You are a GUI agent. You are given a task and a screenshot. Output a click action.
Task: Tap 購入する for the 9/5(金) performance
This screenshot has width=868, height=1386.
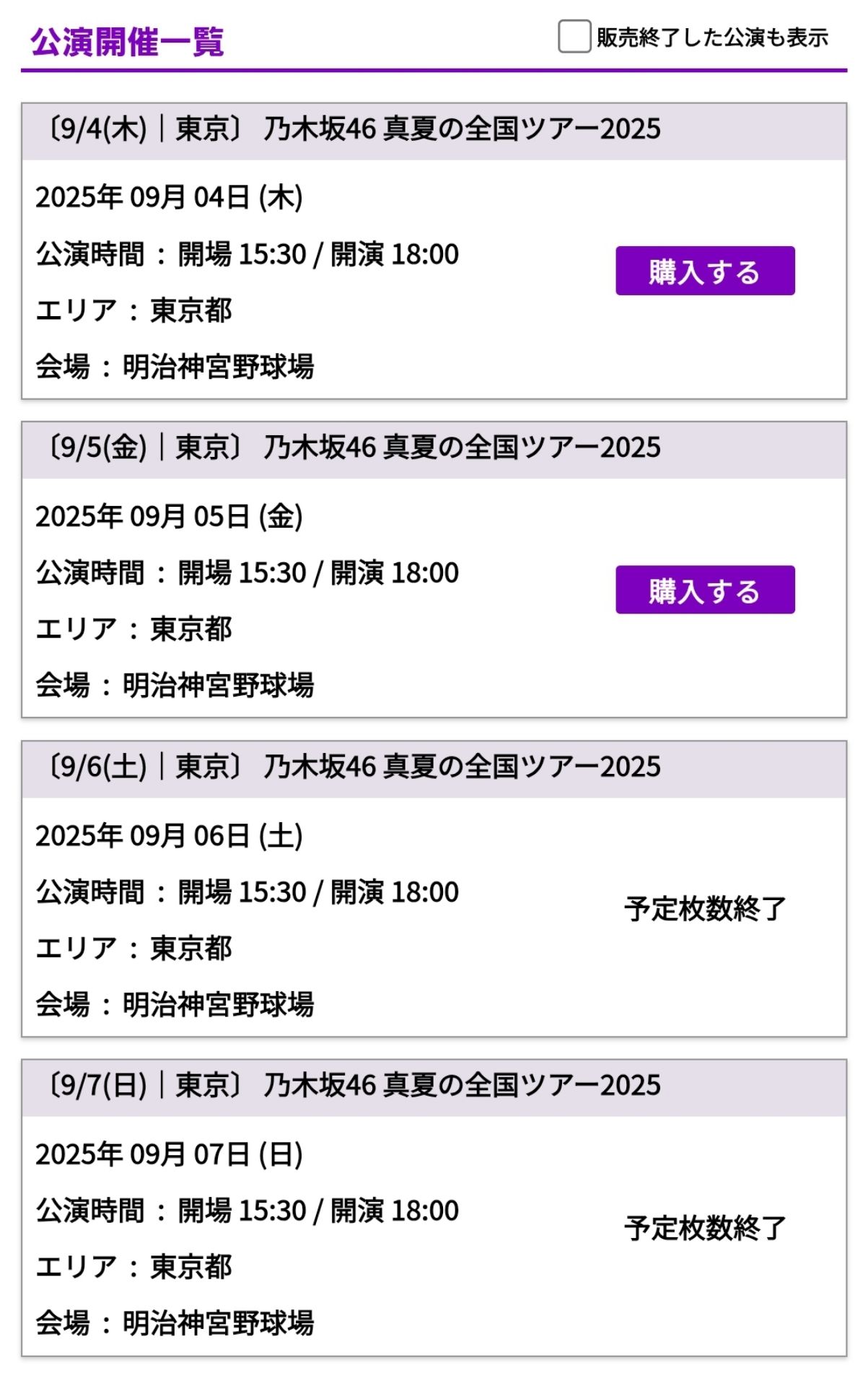coord(704,590)
